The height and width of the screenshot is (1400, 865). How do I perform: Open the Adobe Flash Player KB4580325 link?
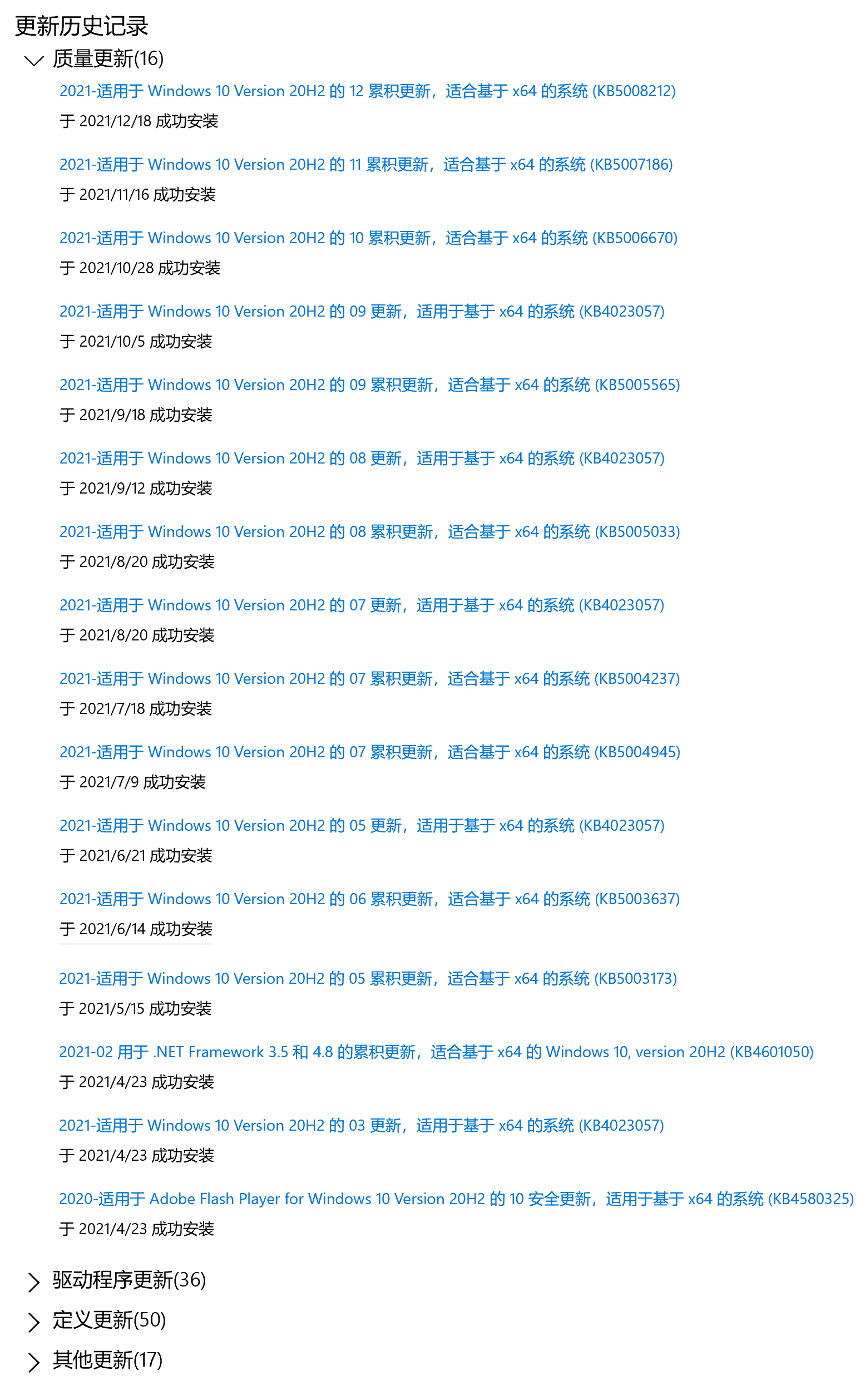point(456,1199)
